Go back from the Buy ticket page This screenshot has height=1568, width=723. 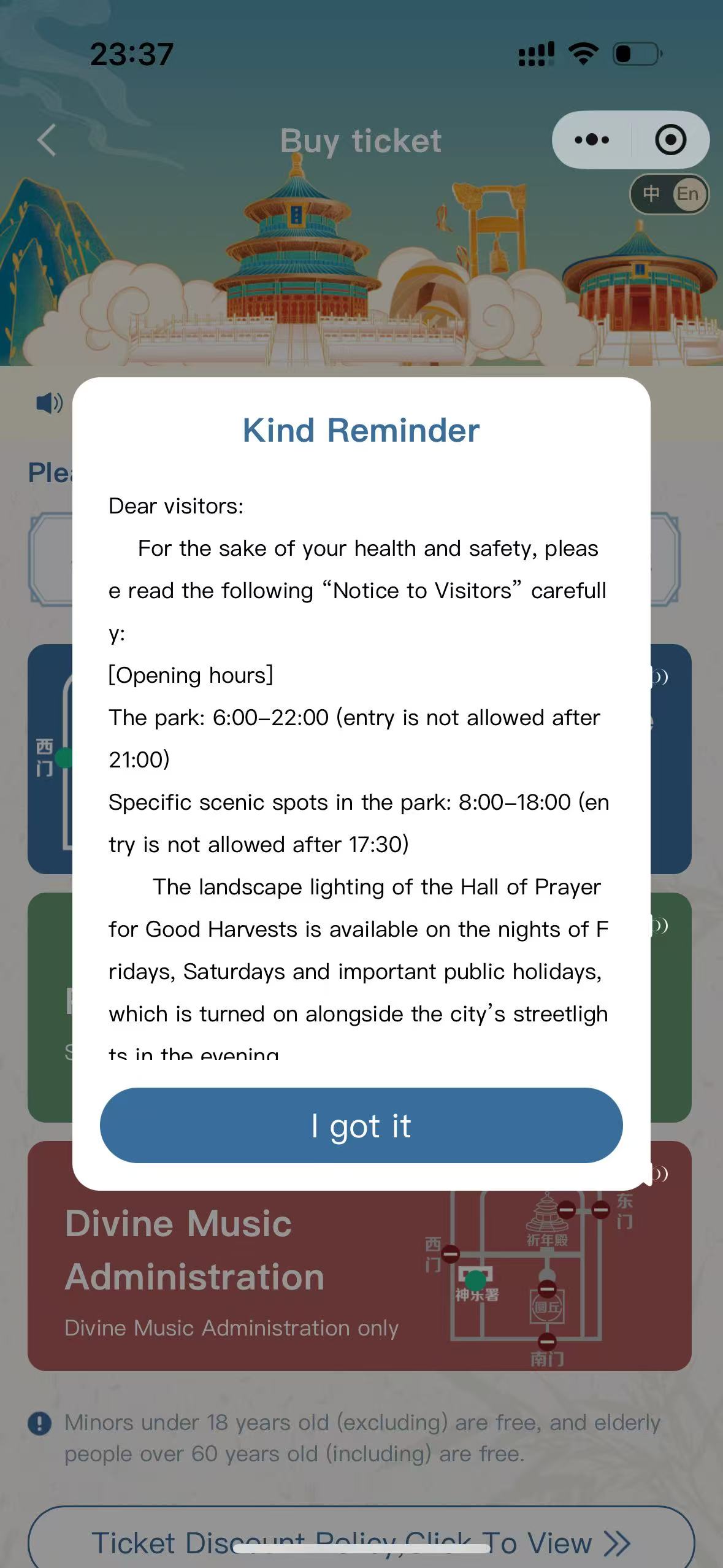(47, 140)
